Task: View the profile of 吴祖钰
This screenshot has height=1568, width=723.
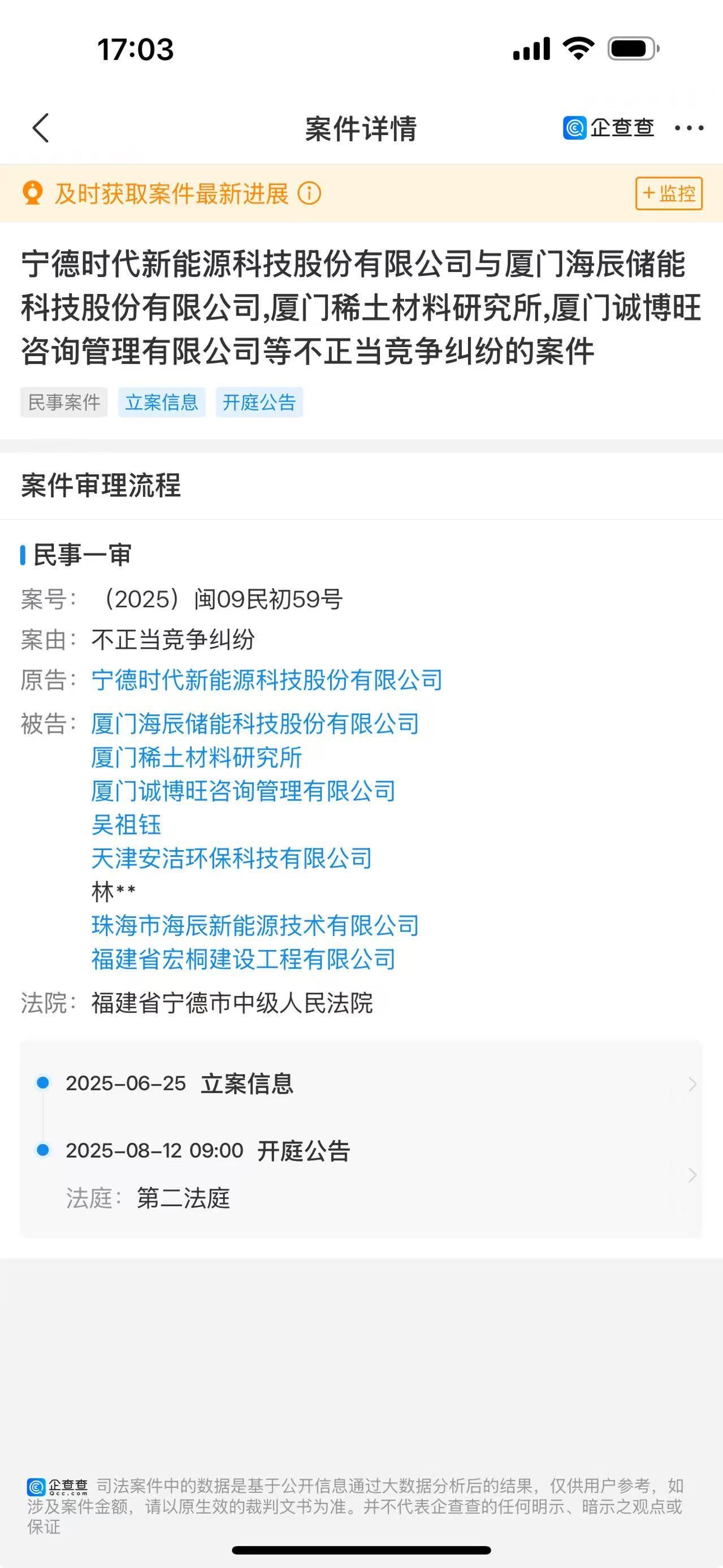Action: [127, 825]
